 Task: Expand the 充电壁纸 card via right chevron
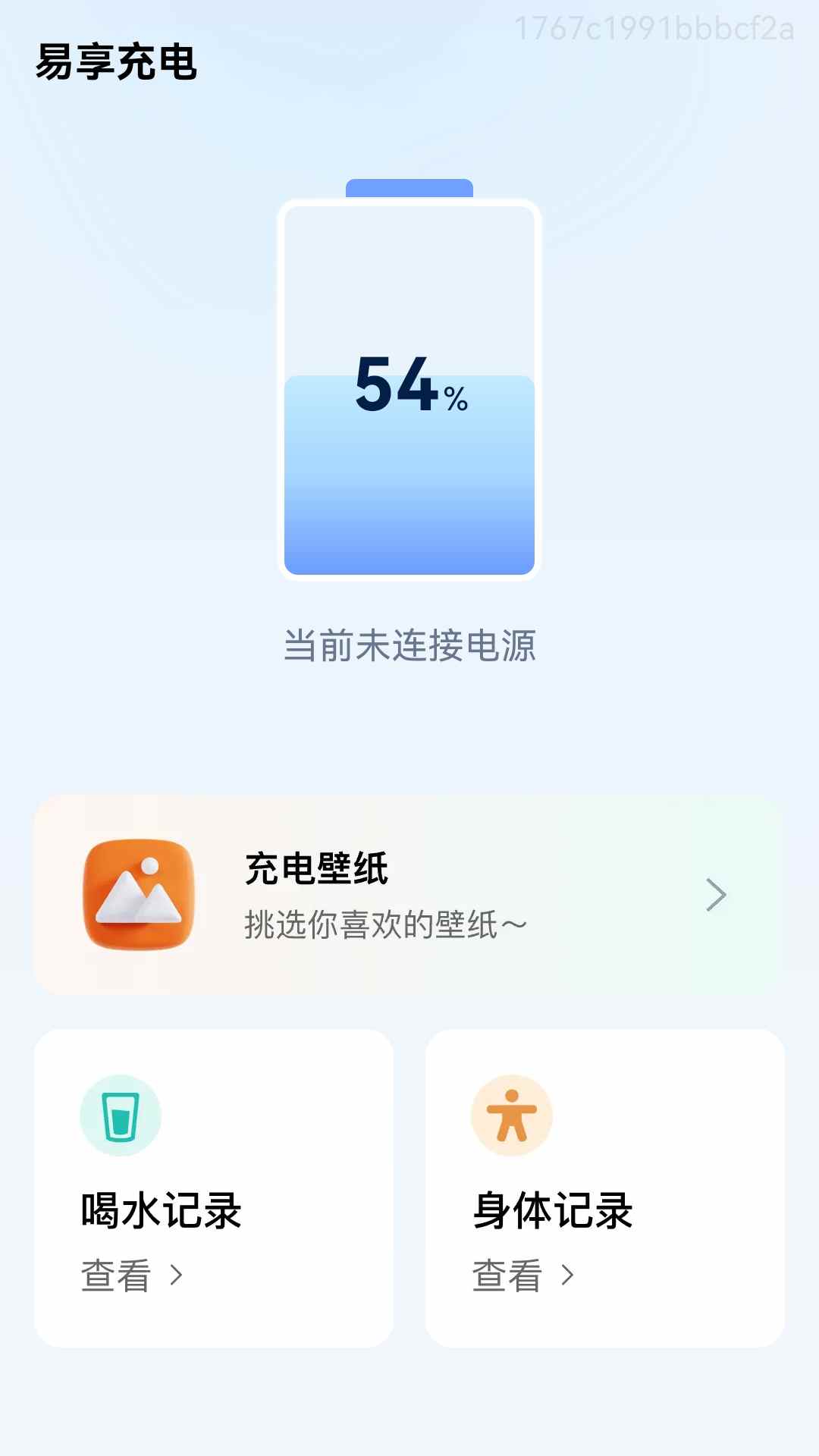tap(716, 896)
